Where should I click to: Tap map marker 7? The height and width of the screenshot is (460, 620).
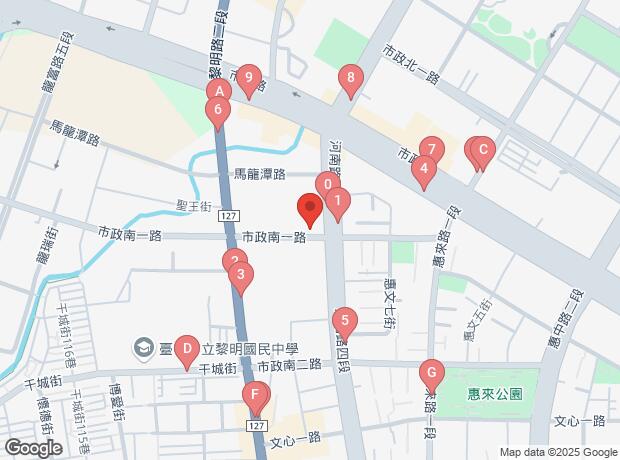click(431, 149)
